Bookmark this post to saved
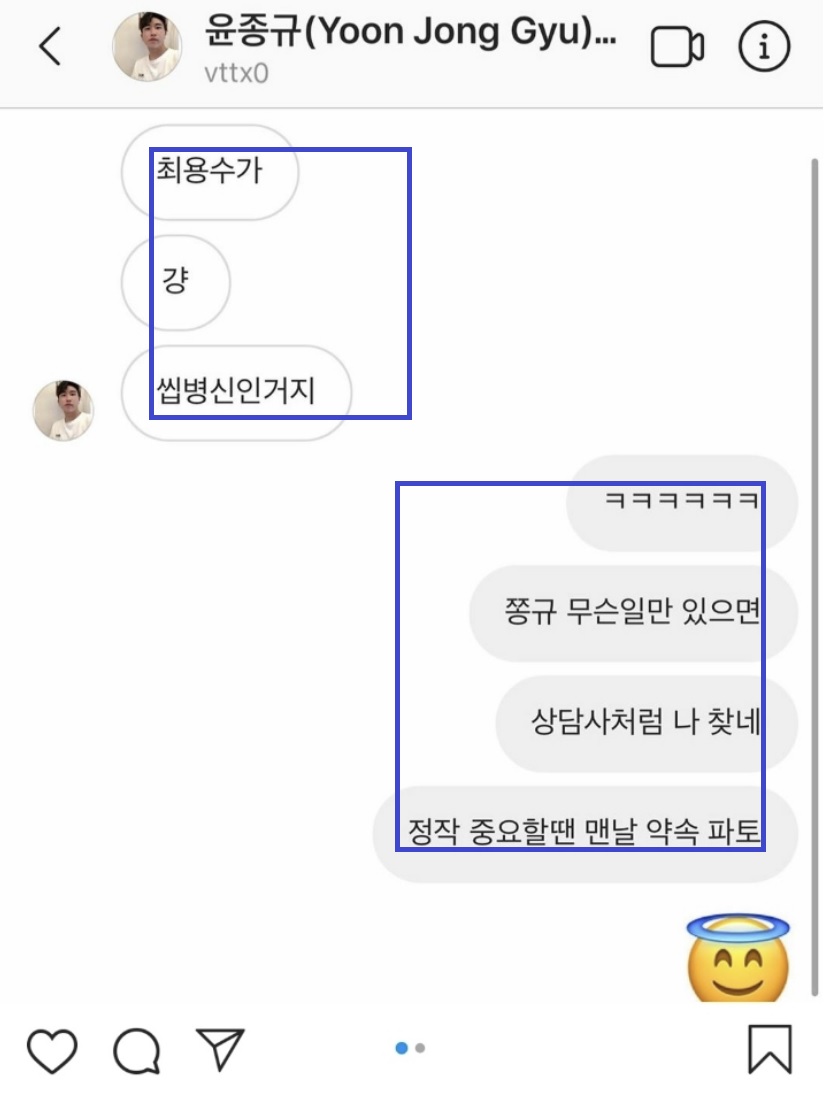This screenshot has width=826, height=1110. point(770,1050)
